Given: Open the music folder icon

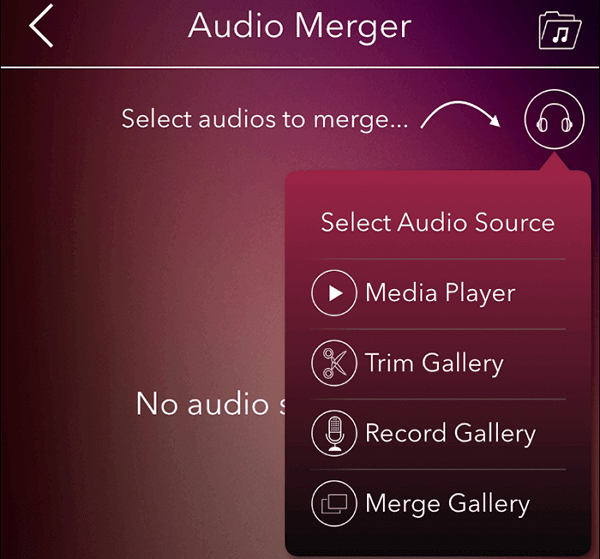Looking at the screenshot, I should click(558, 29).
